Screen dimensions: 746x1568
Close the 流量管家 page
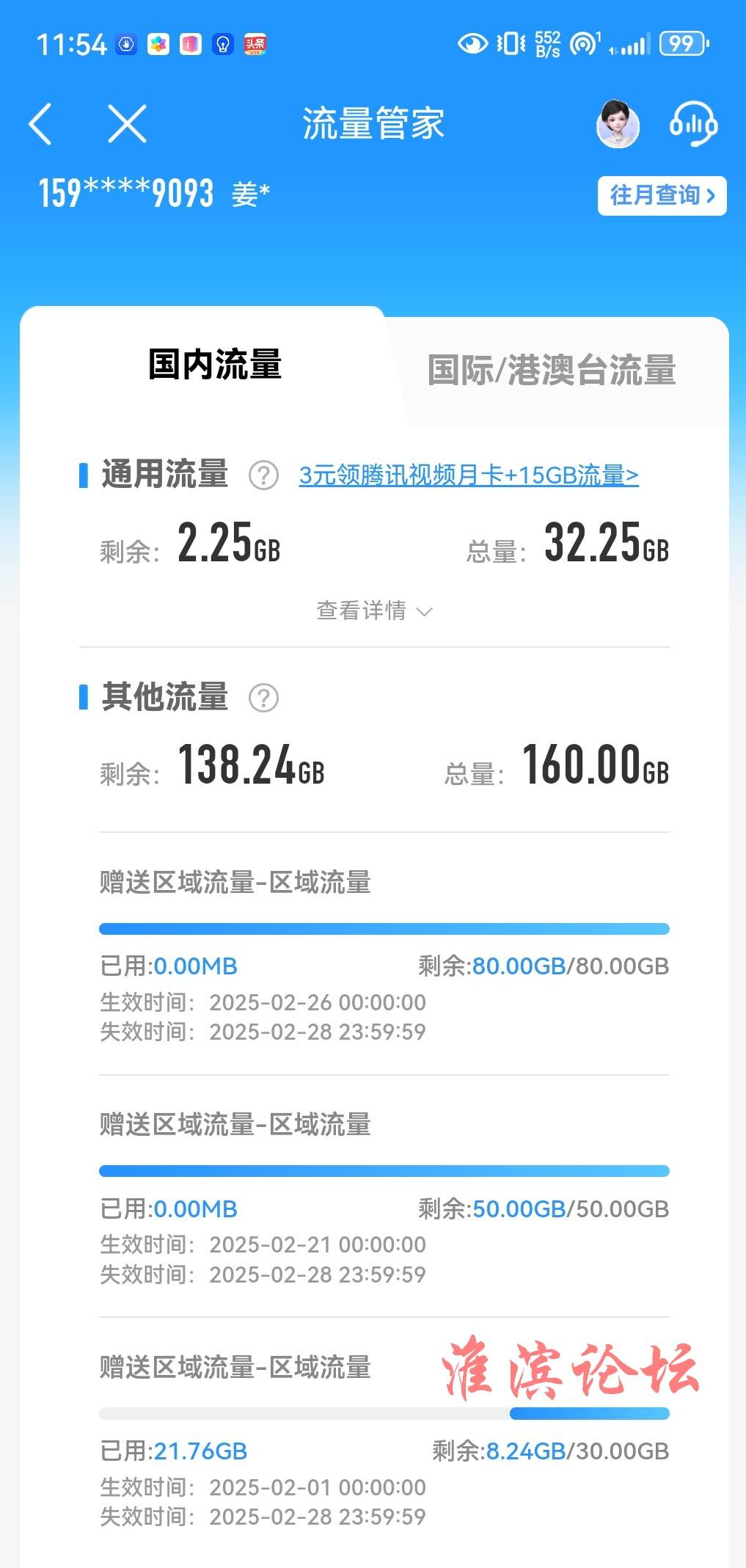coord(127,123)
